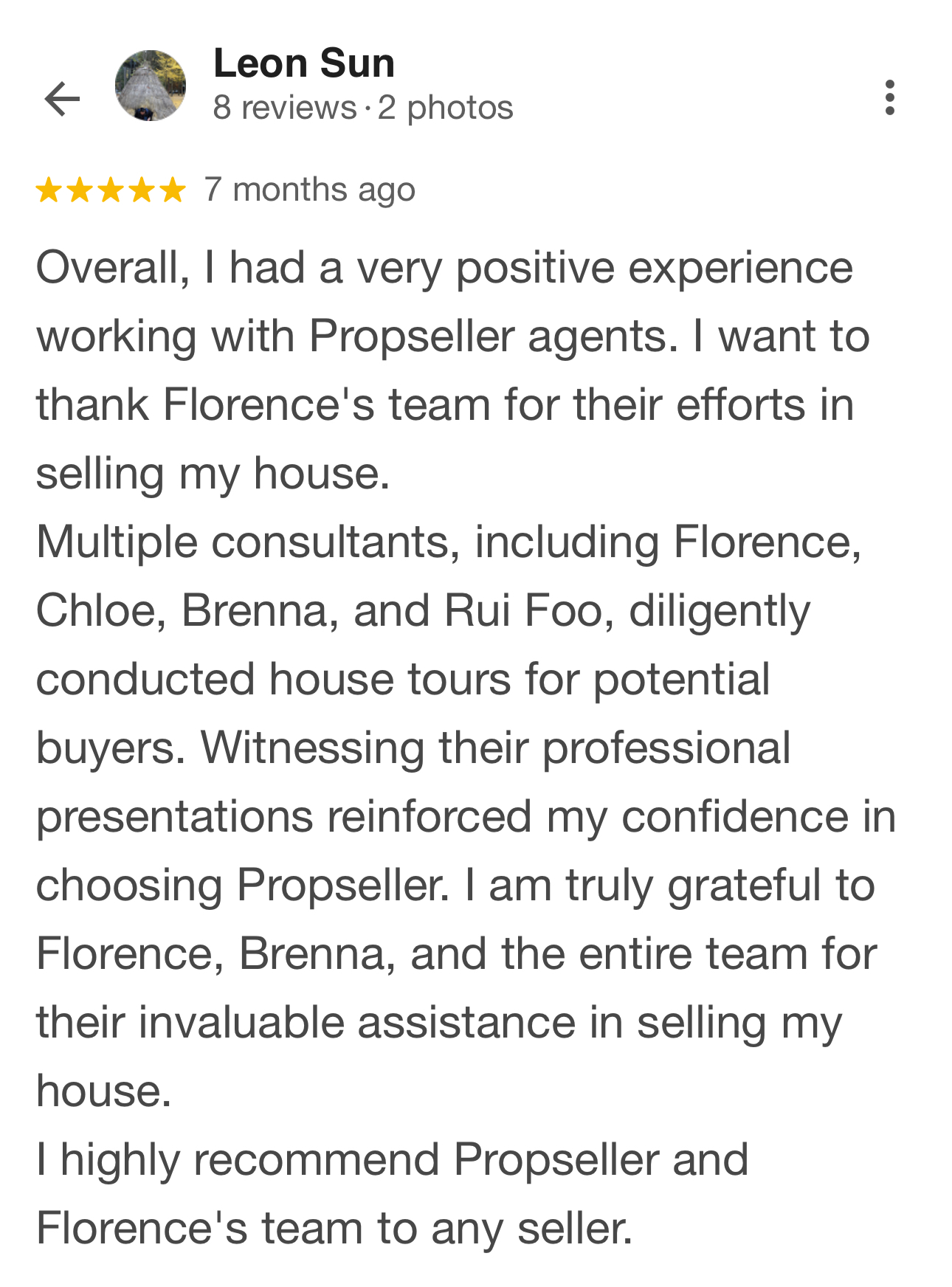
Task: Open Leon Sun's profile picture
Action: (151, 86)
